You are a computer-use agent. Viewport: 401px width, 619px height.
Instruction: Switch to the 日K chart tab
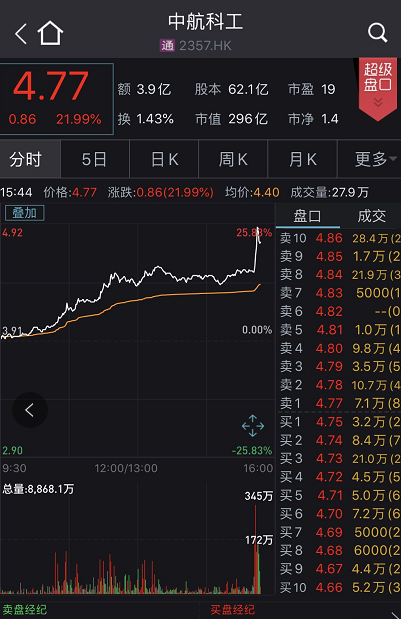164,159
